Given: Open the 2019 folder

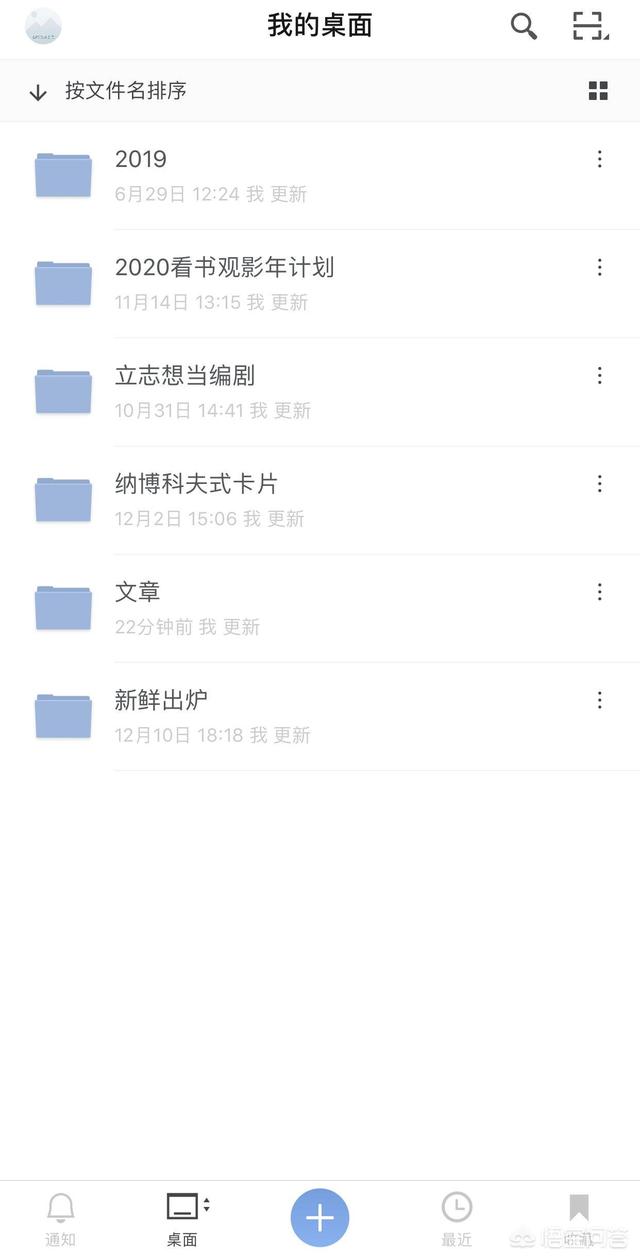Looking at the screenshot, I should (141, 160).
